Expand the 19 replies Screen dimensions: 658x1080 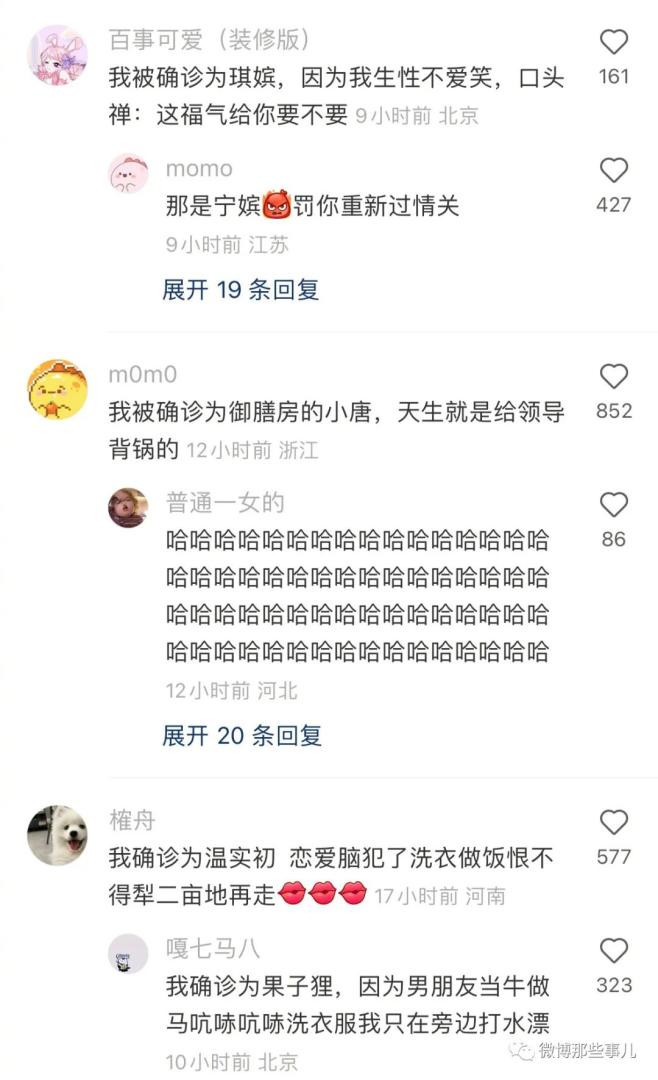click(240, 290)
